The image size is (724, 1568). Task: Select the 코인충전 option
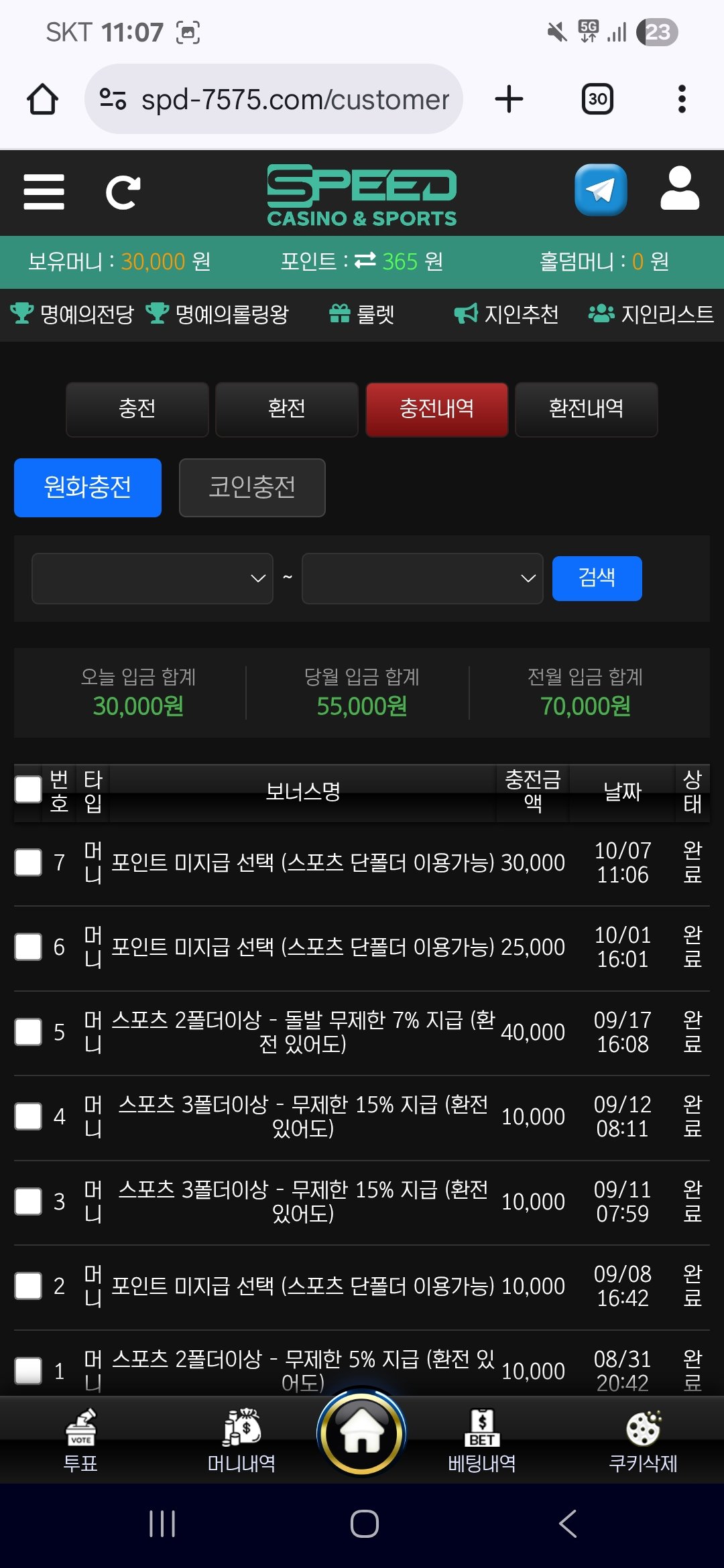pos(252,487)
